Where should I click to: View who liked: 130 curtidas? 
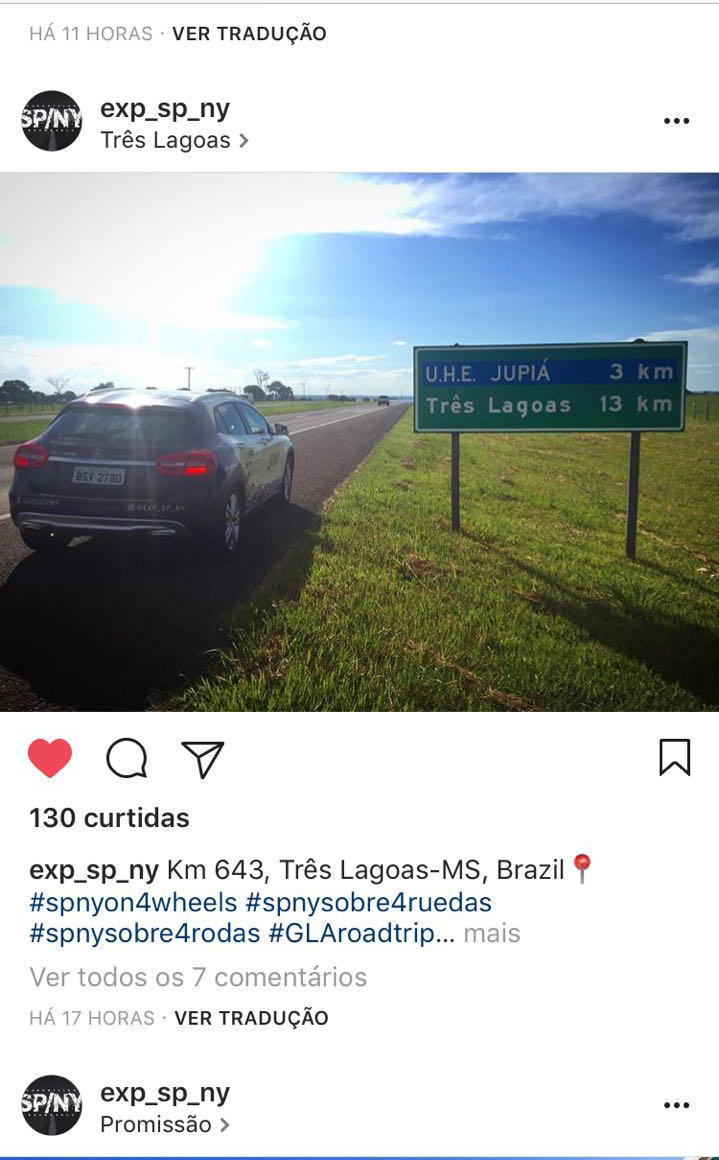110,818
